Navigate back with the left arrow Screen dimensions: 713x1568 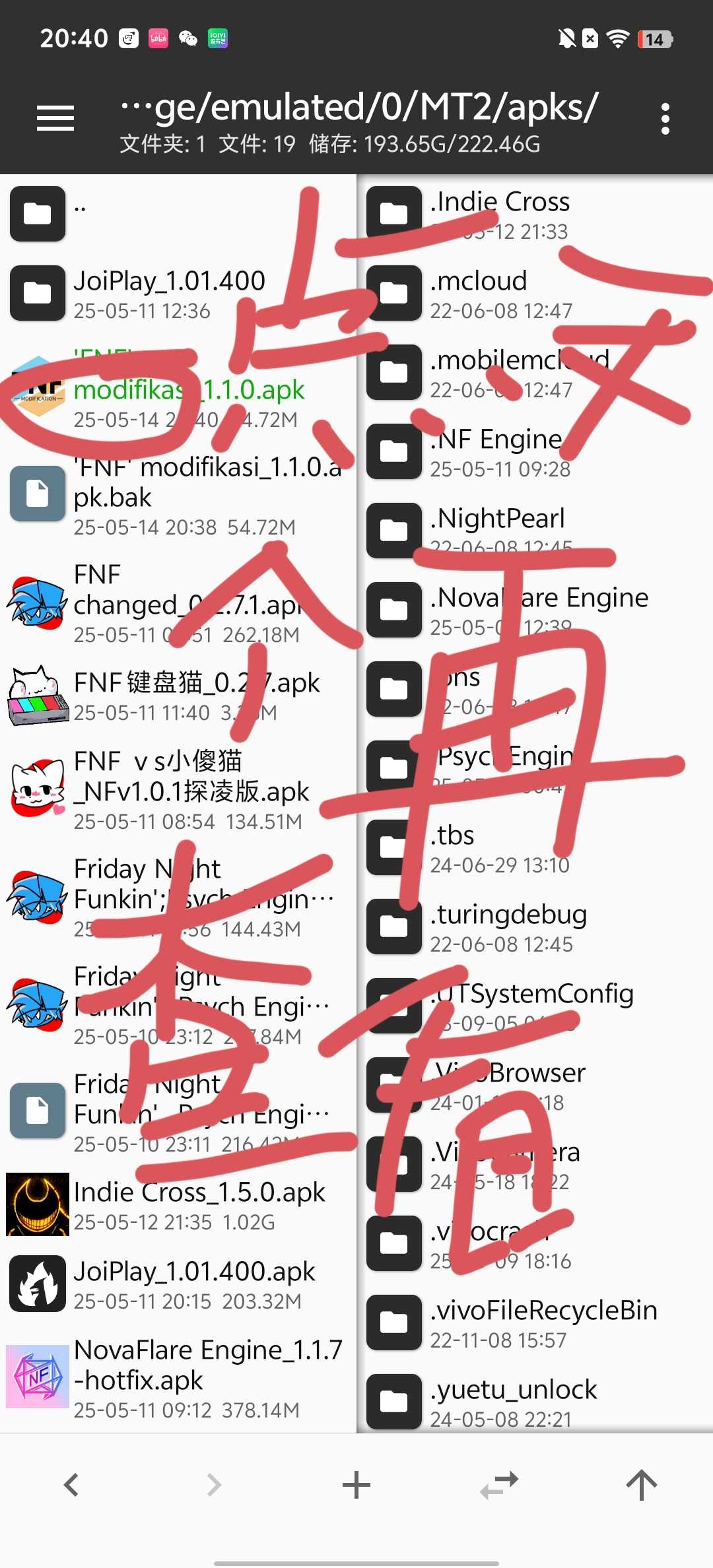71,1486
